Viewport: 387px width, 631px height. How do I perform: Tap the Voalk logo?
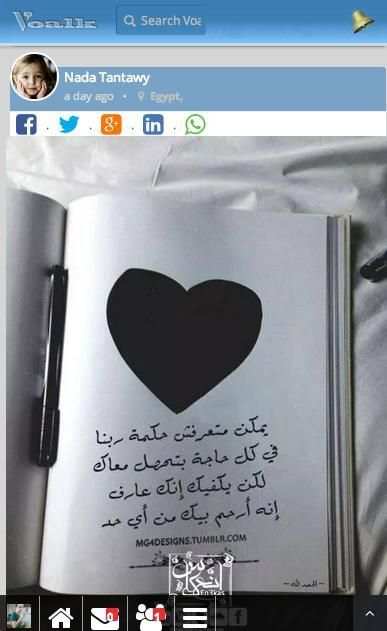54,21
